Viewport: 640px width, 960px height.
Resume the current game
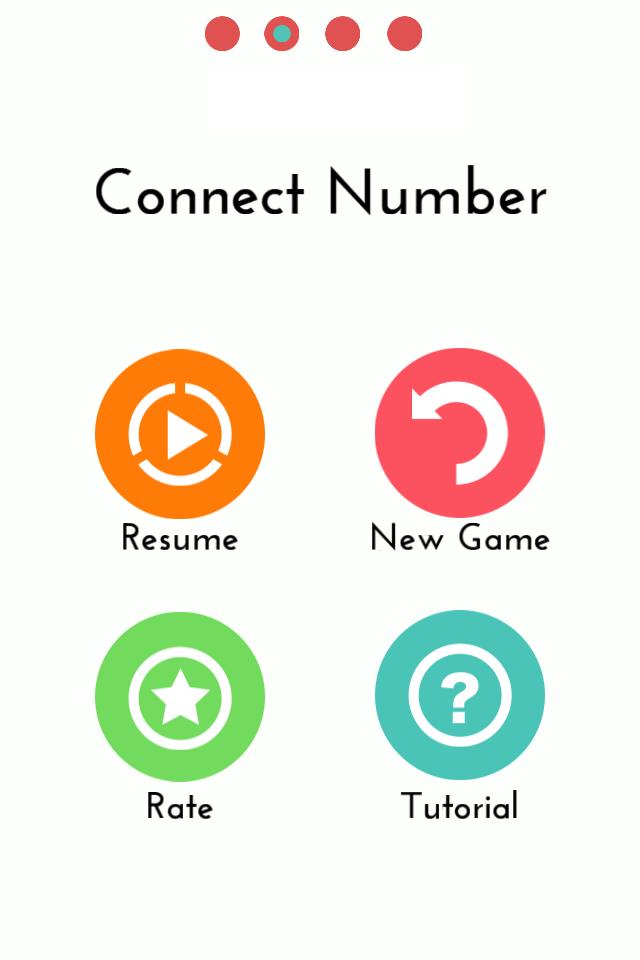[180, 434]
